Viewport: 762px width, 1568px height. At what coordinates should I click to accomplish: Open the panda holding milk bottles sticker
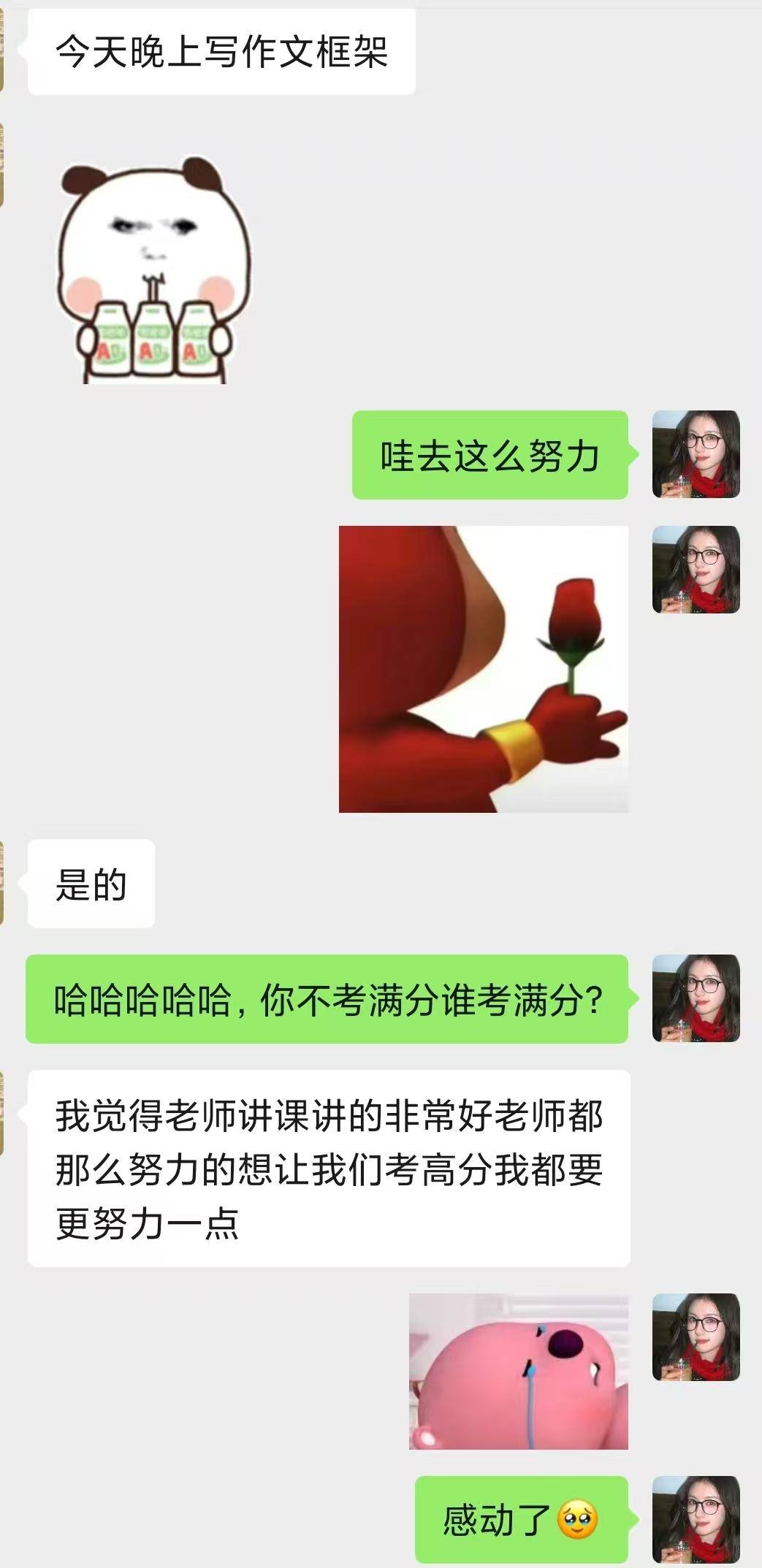[x=155, y=271]
